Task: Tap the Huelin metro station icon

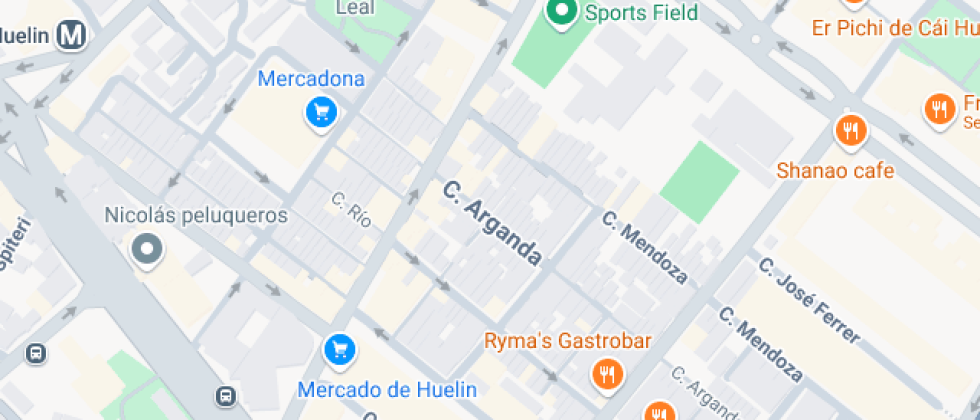Action: [x=71, y=36]
